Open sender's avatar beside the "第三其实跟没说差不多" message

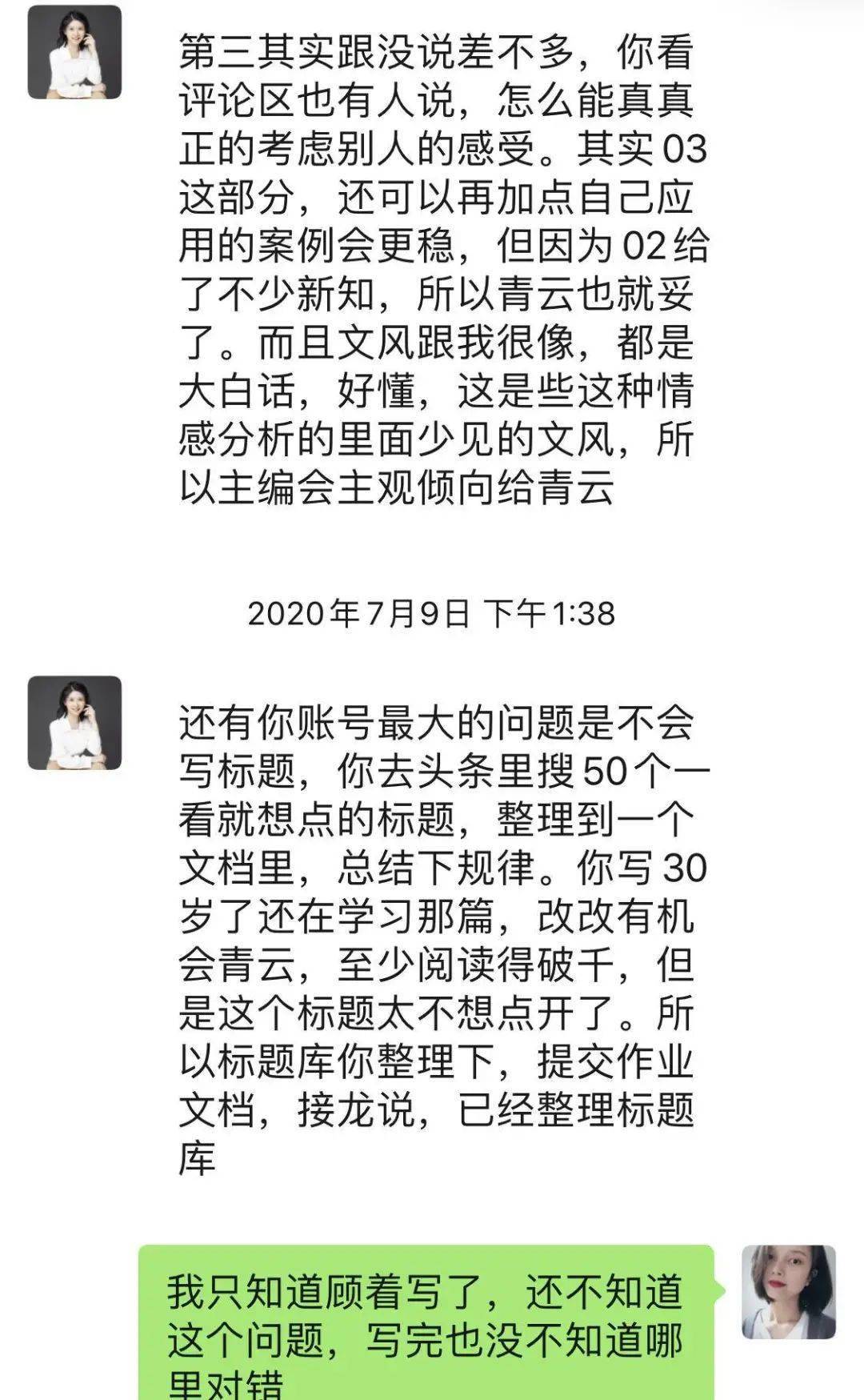pos(74,52)
